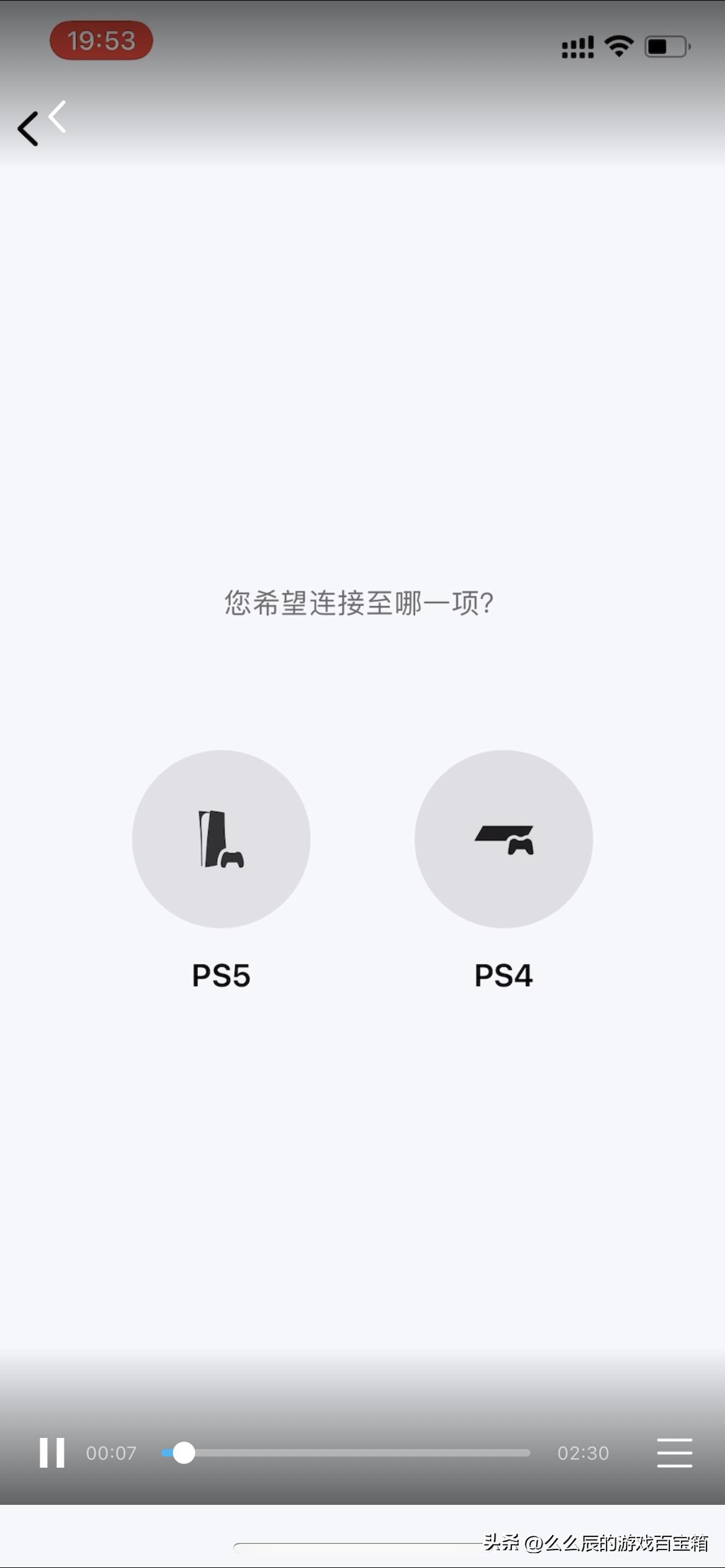Tap the 02:30 total duration label

[x=582, y=1452]
